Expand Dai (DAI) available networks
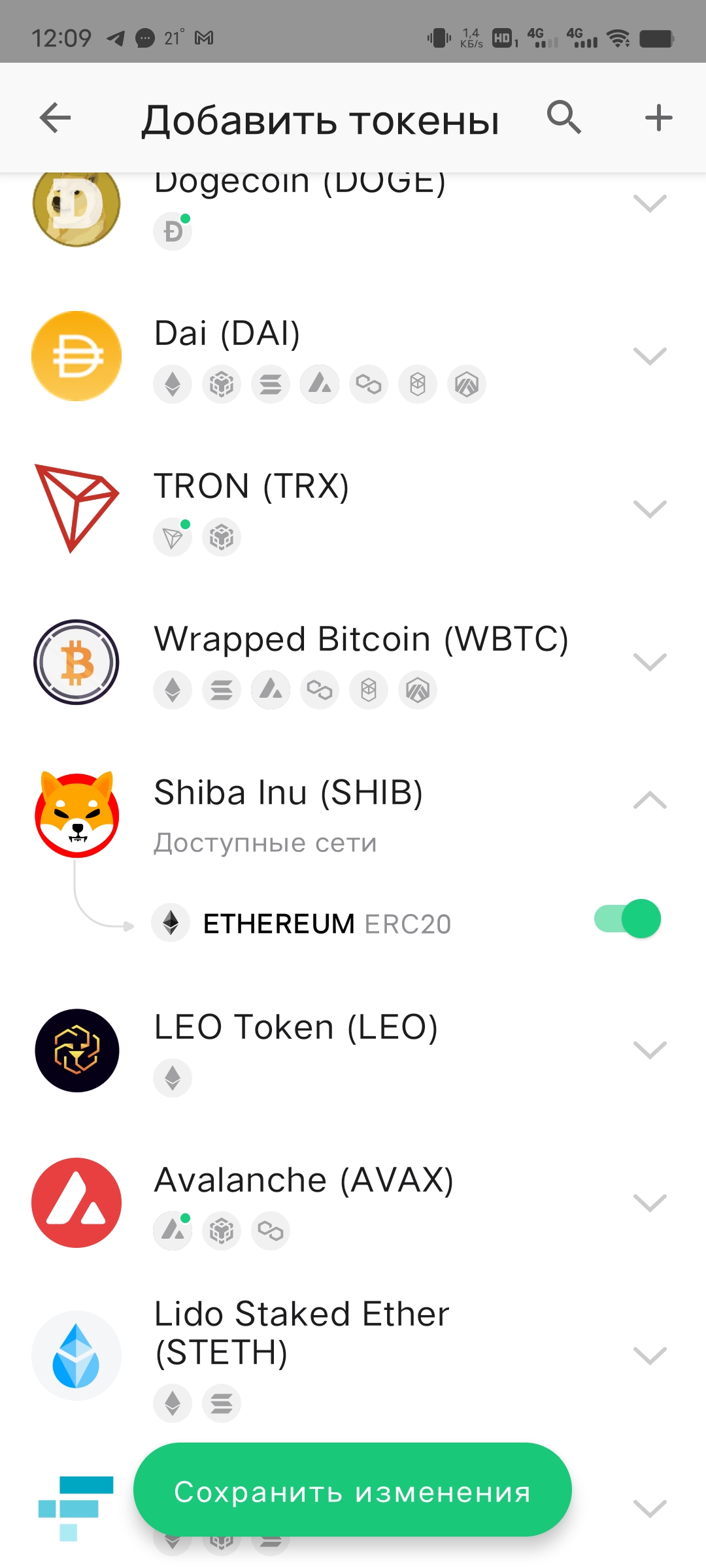706x1568 pixels. tap(650, 356)
